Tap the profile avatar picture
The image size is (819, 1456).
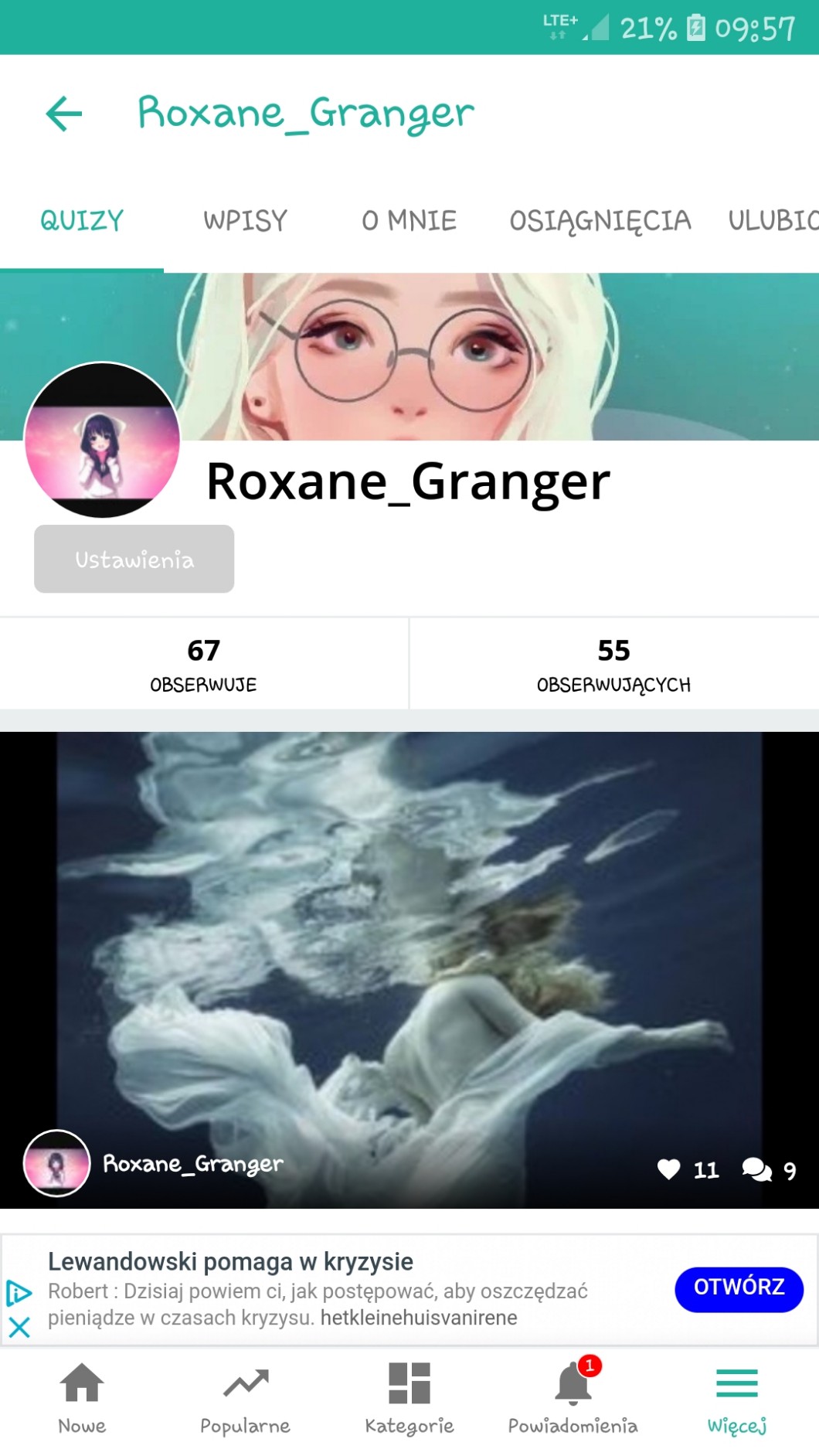tap(102, 441)
